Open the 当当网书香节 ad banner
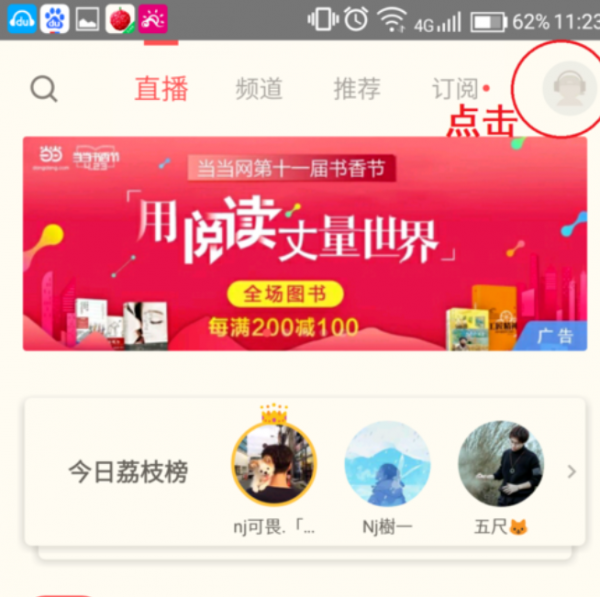Viewport: 600px width, 597px height. coord(304,244)
